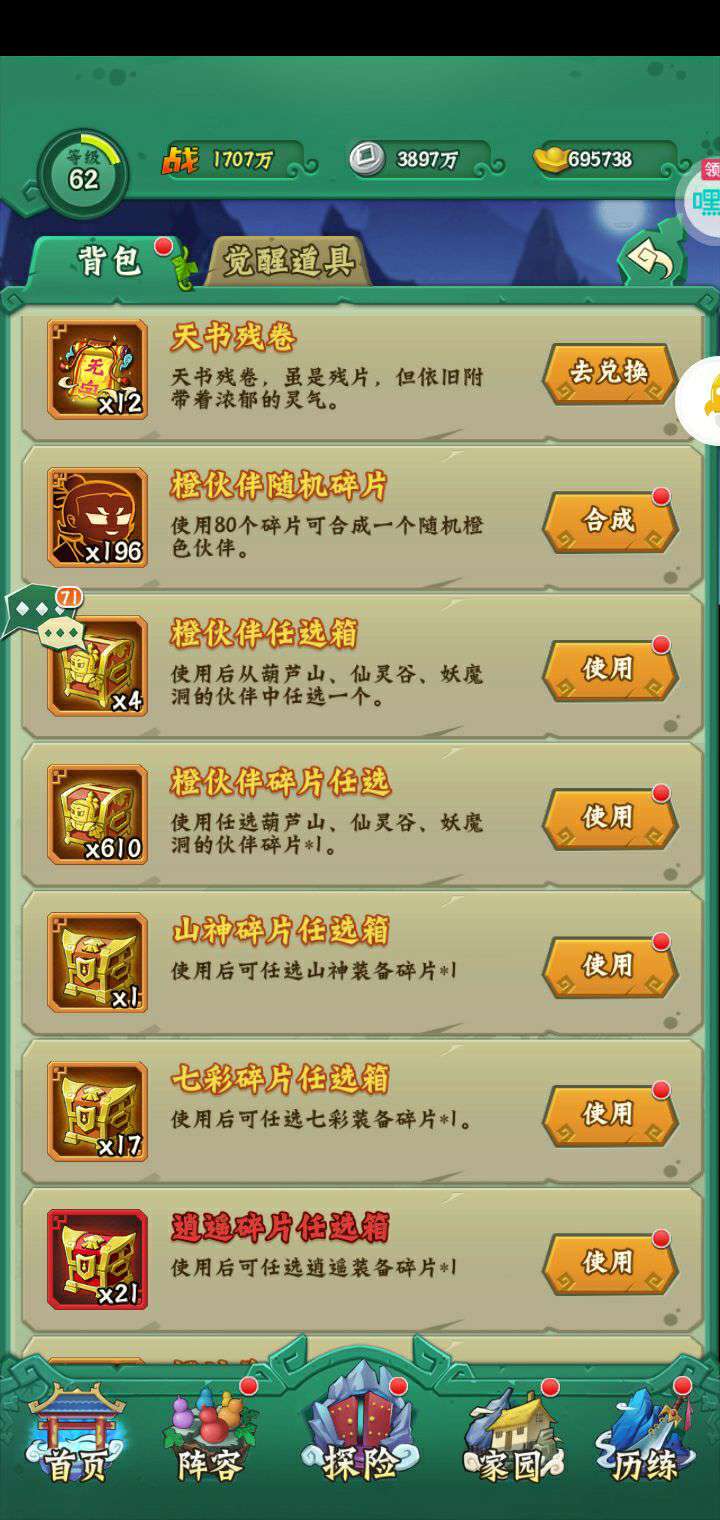
Task: Tap the 天书残卷 item icon
Action: (x=98, y=369)
